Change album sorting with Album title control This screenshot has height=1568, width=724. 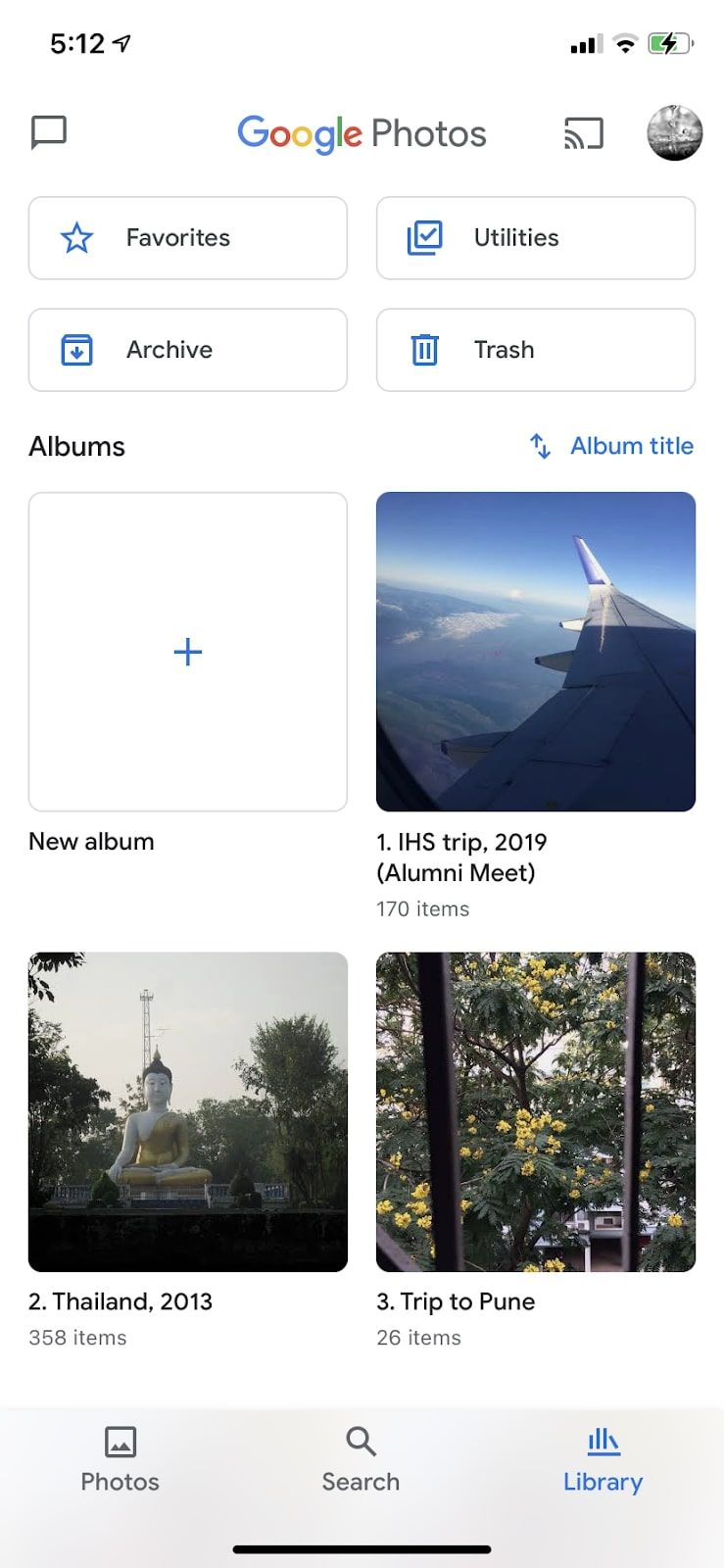tap(609, 446)
